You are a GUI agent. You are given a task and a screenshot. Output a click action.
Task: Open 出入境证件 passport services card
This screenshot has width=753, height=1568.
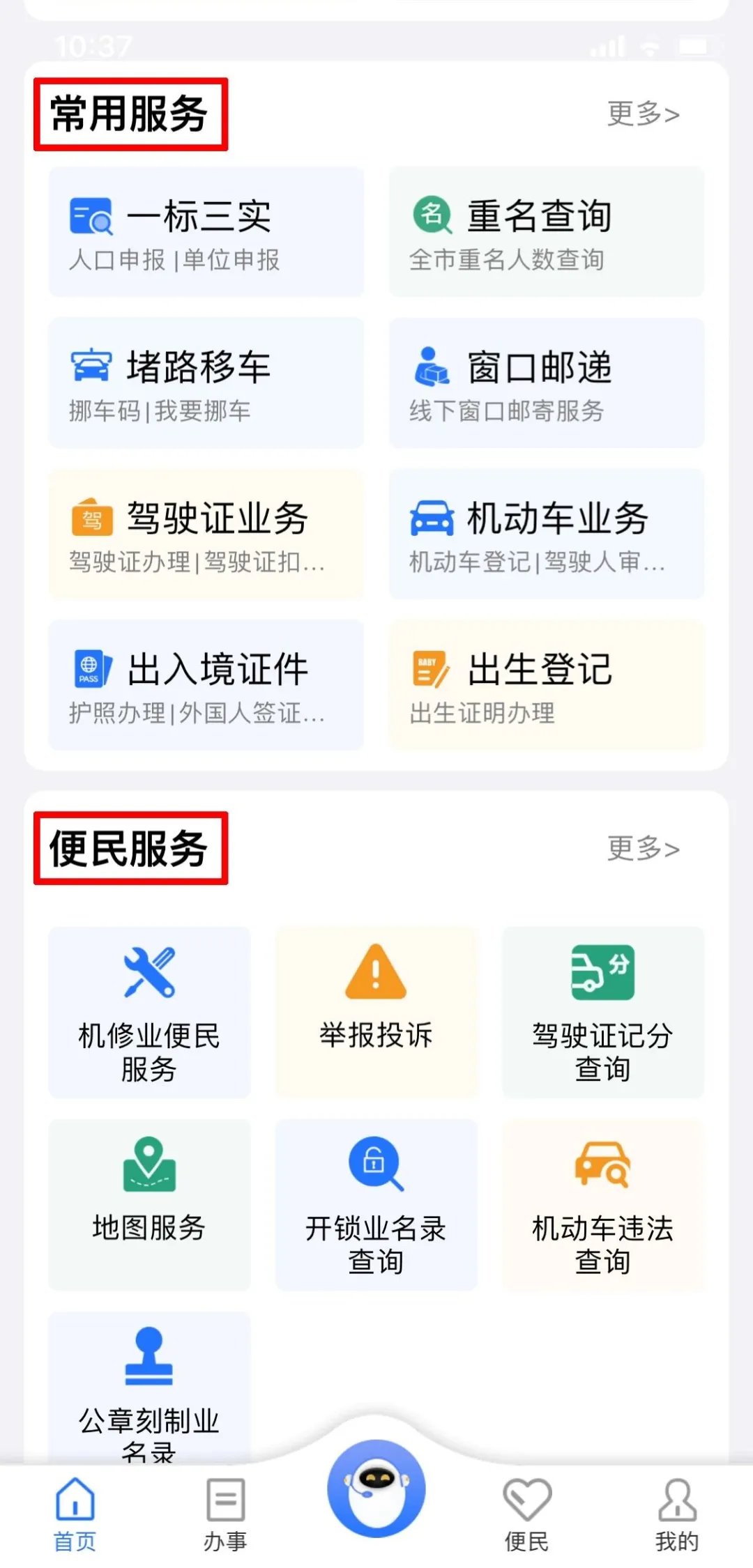click(206, 684)
